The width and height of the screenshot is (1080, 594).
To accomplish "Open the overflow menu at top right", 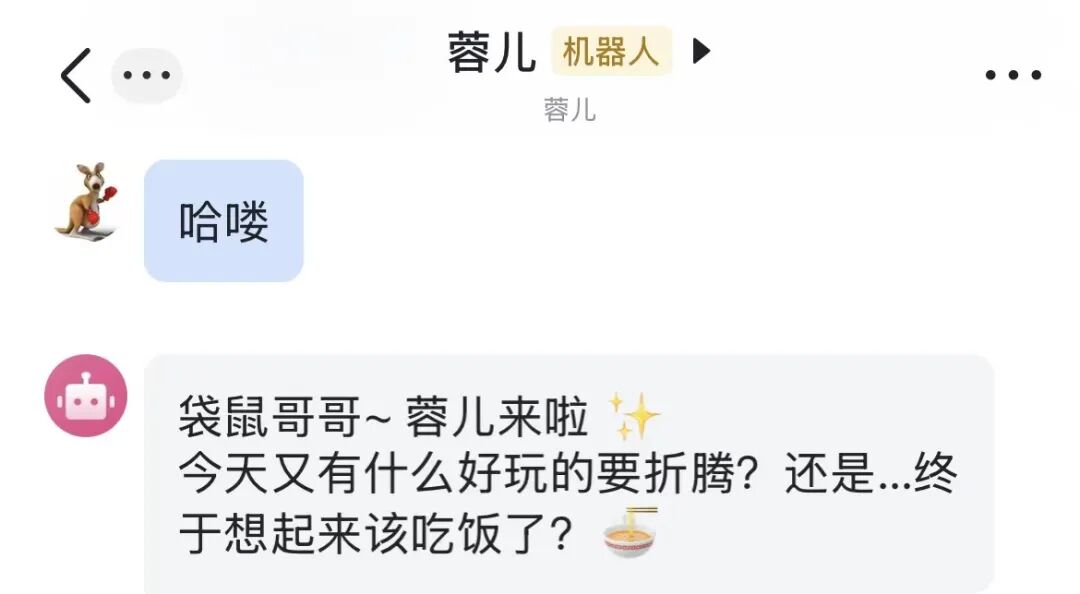I will [1012, 76].
